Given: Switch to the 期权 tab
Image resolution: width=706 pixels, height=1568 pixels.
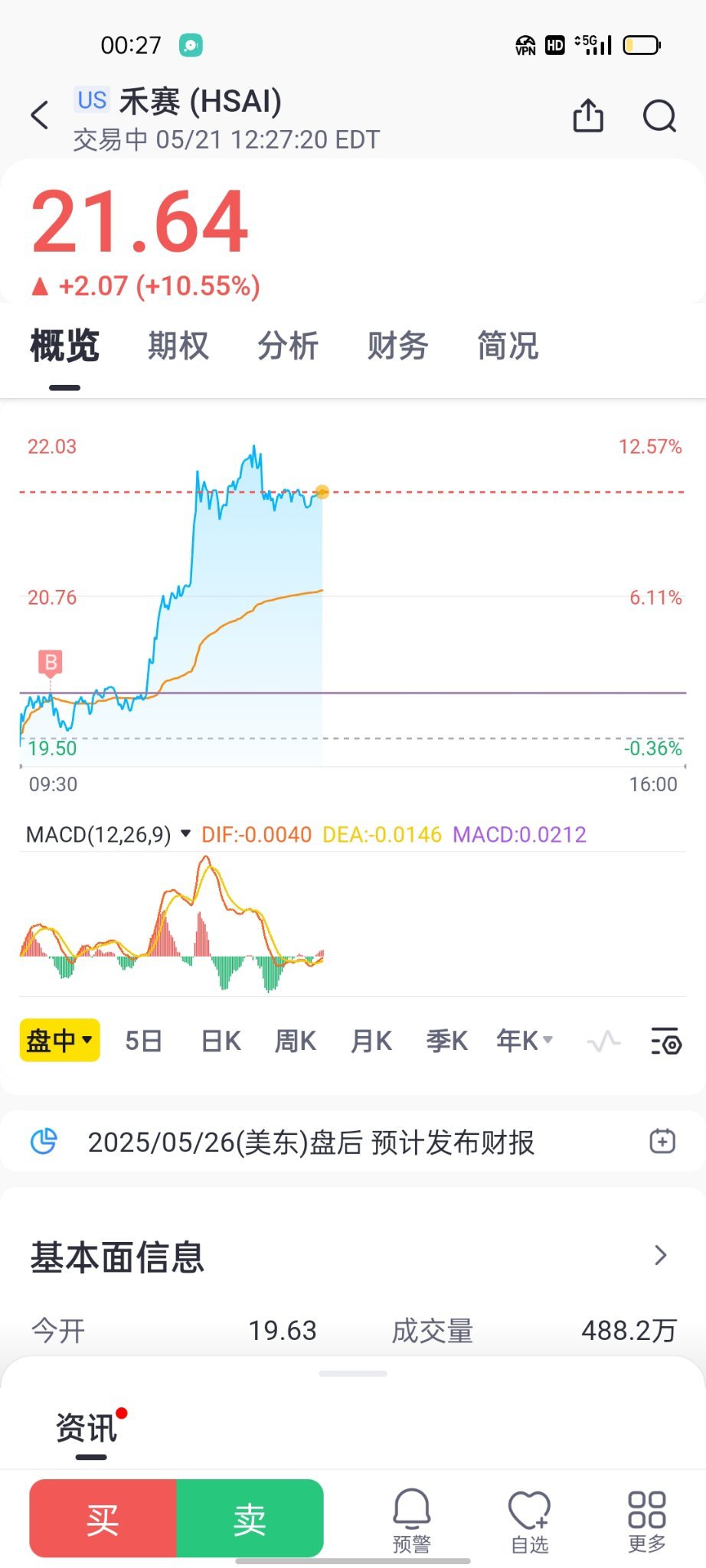Looking at the screenshot, I should point(178,346).
